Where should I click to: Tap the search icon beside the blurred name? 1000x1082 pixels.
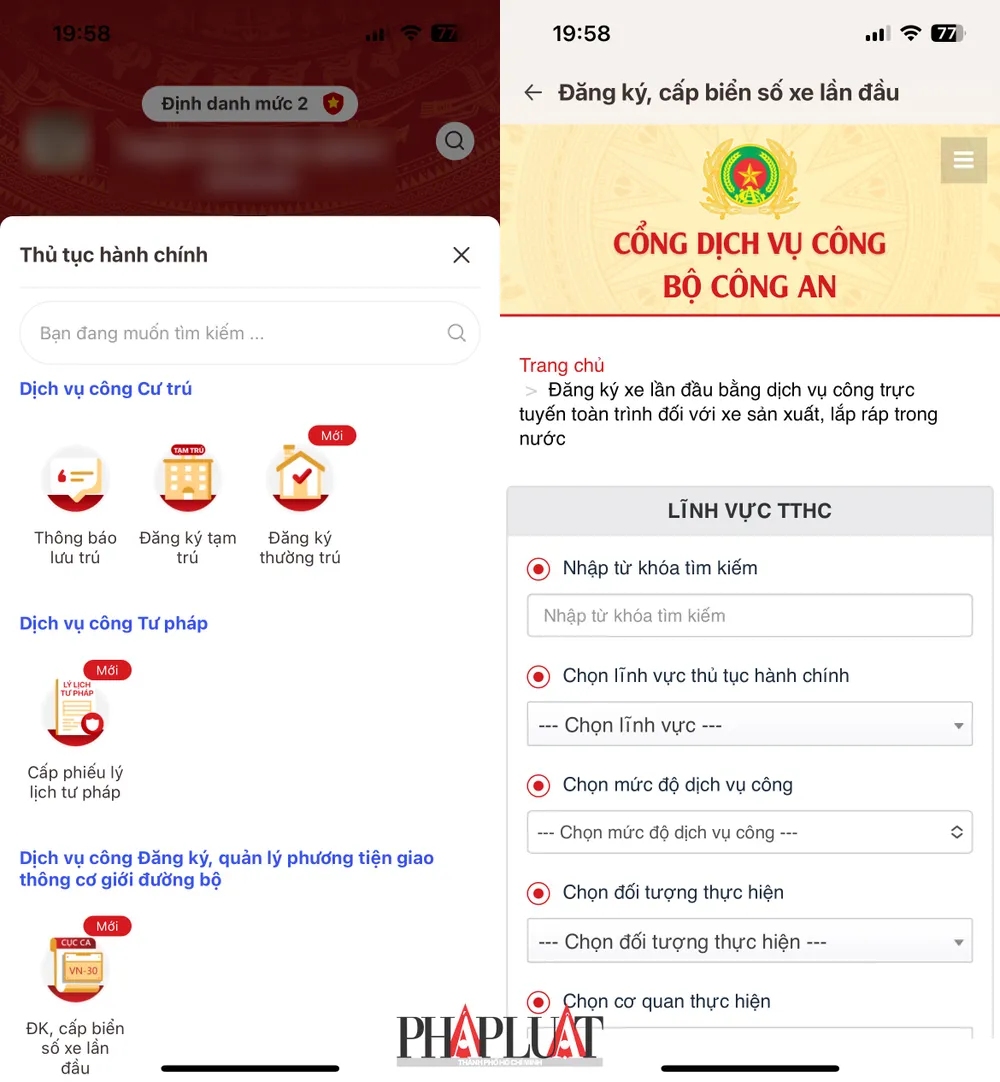point(455,141)
